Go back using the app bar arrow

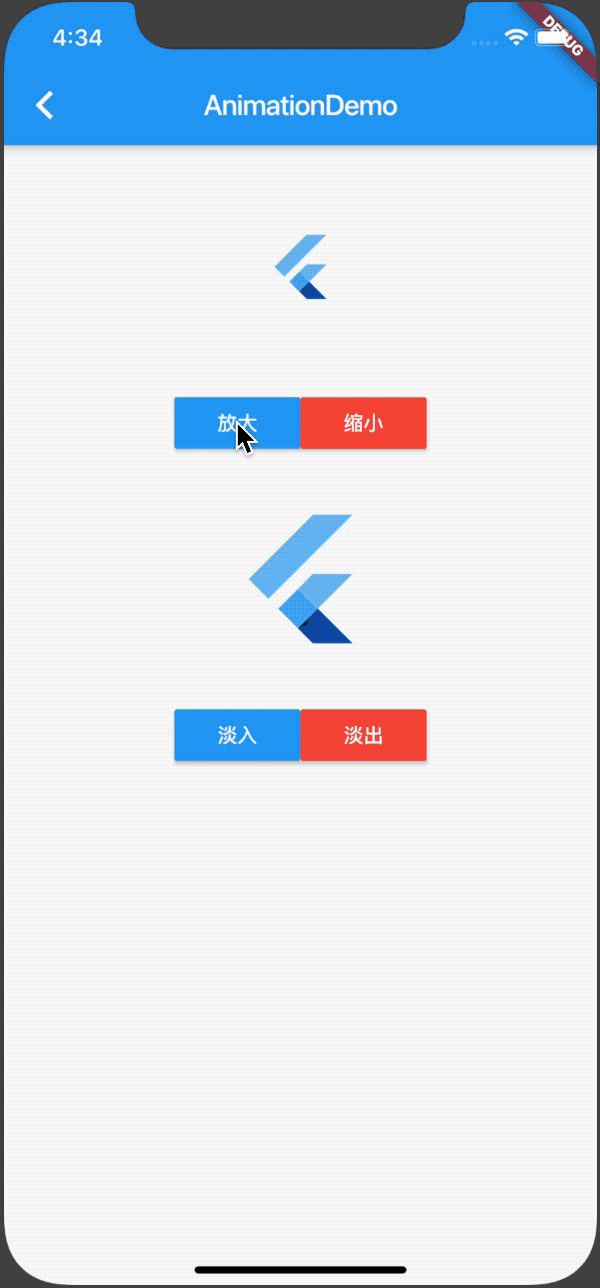(44, 105)
